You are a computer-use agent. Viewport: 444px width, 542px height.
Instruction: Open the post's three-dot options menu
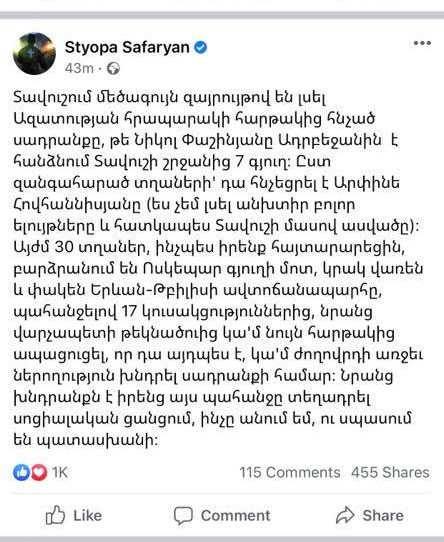422,43
